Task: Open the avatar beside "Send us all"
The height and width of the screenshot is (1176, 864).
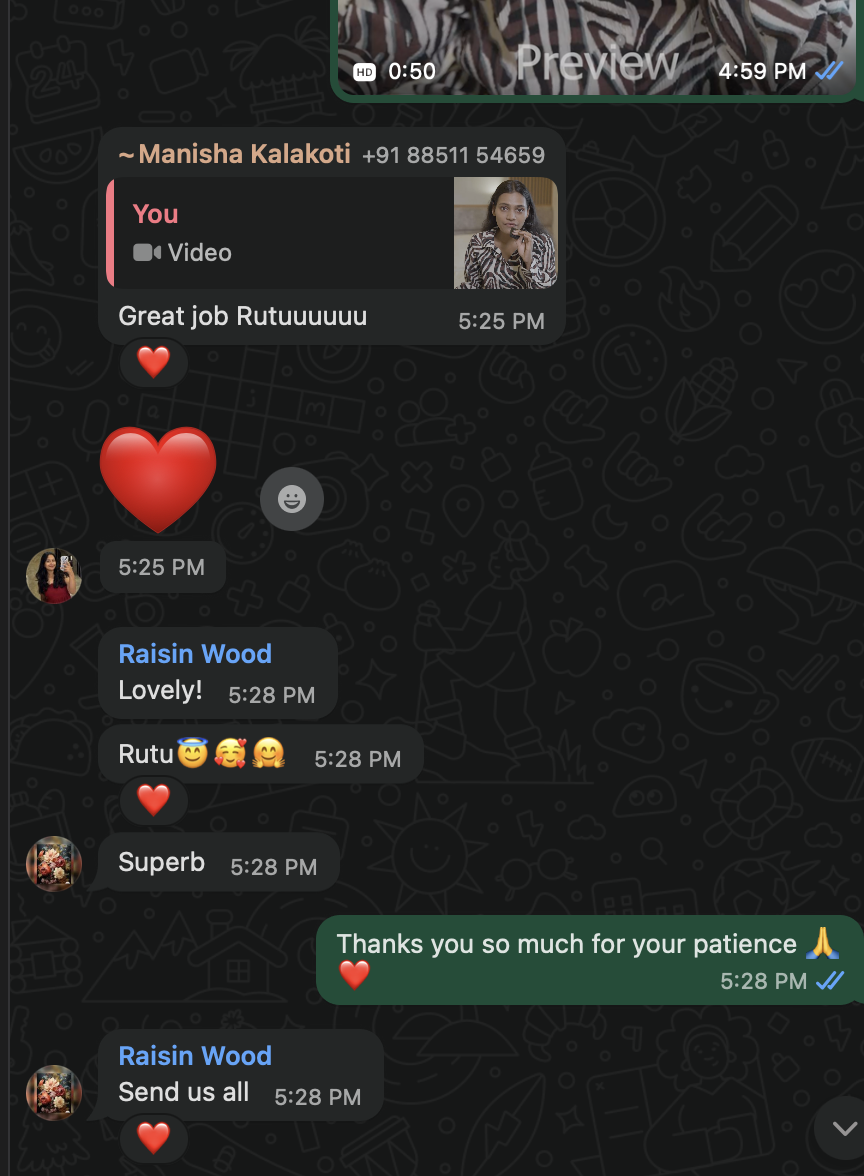Action: tap(54, 1093)
